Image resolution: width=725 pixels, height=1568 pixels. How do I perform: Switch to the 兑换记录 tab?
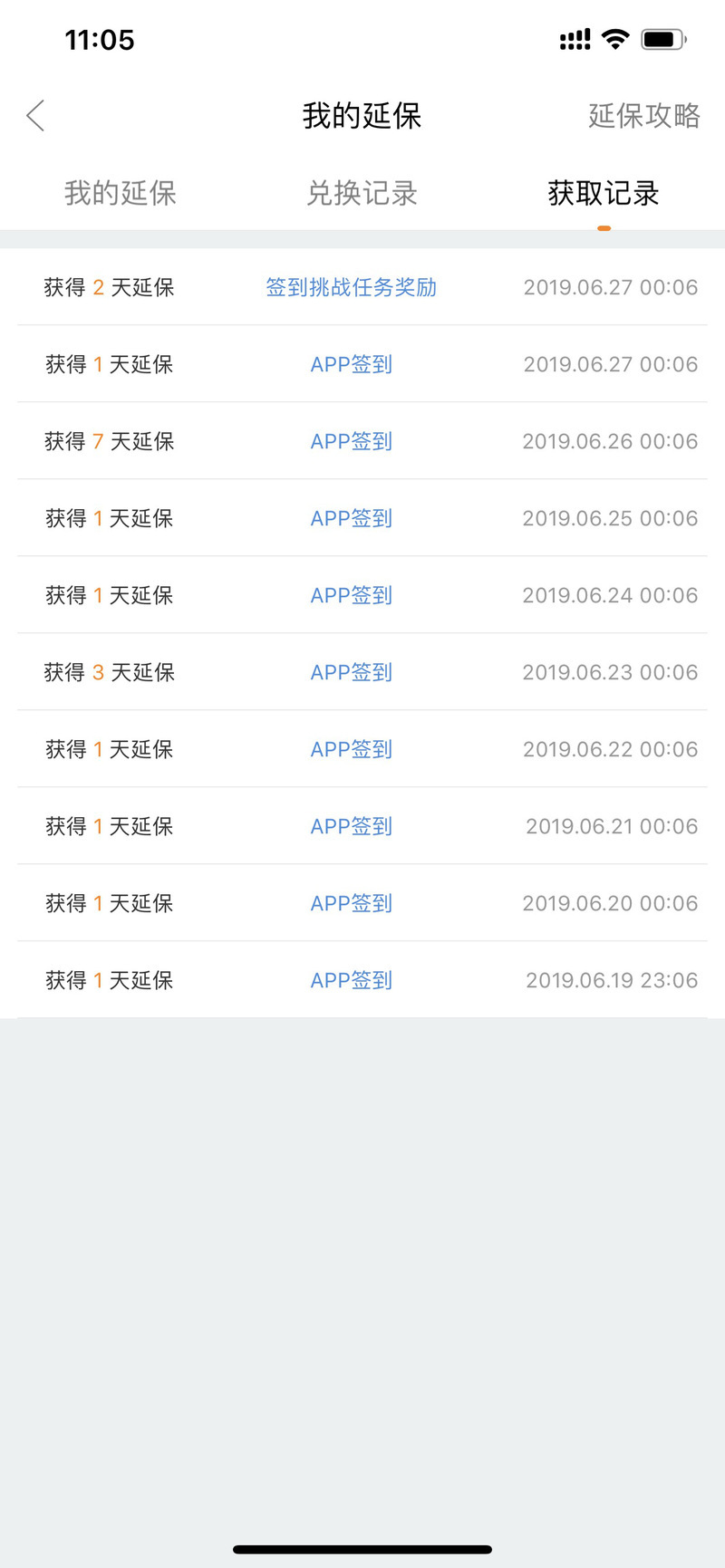[362, 193]
